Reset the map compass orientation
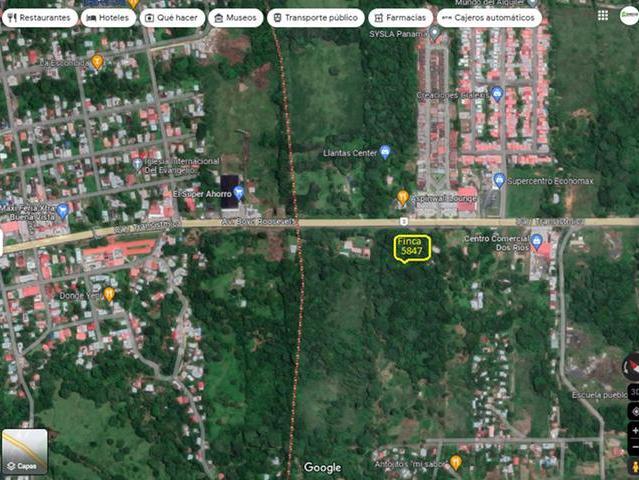The image size is (639, 480). click(x=631, y=368)
